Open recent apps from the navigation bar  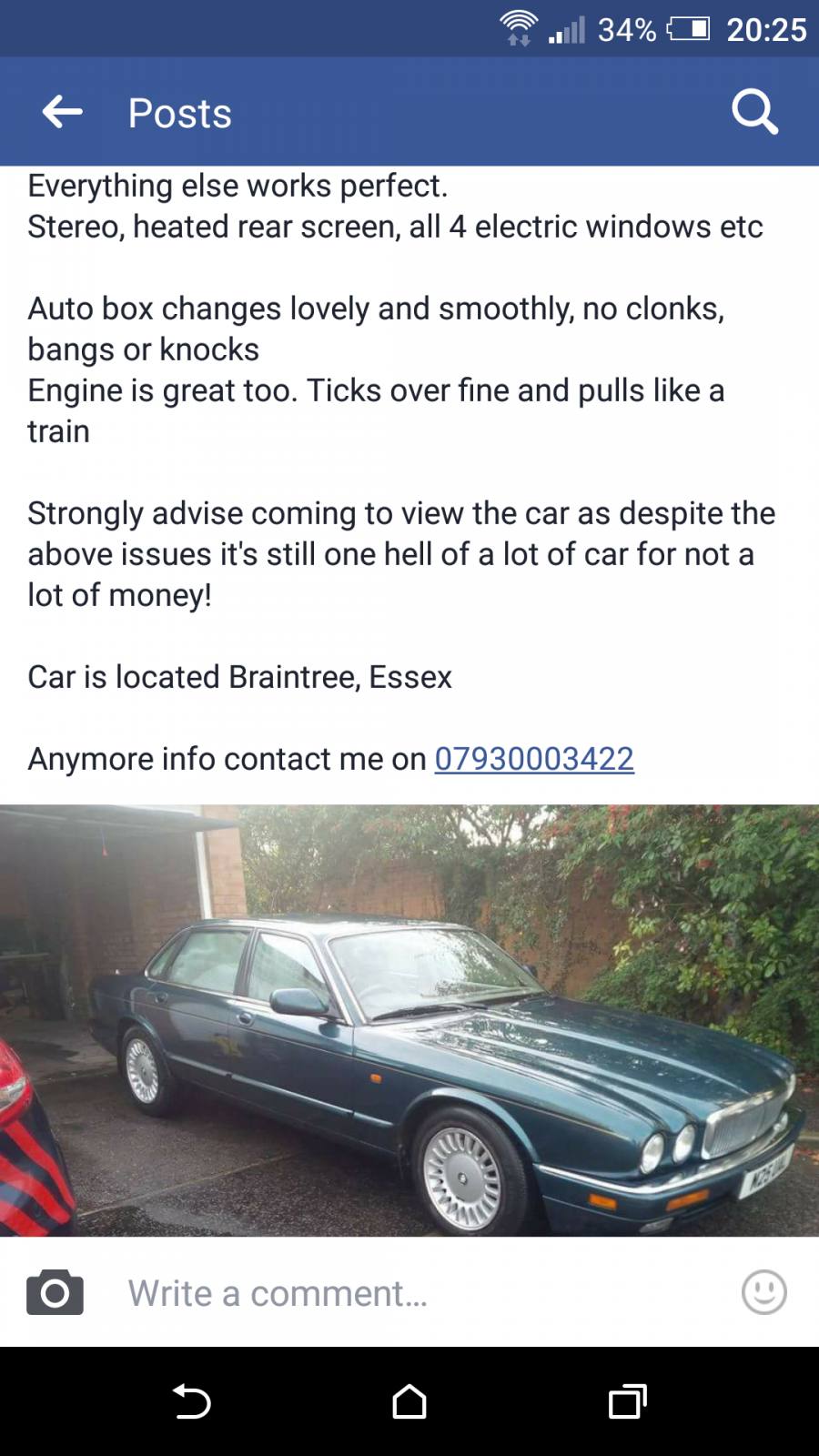(628, 1401)
